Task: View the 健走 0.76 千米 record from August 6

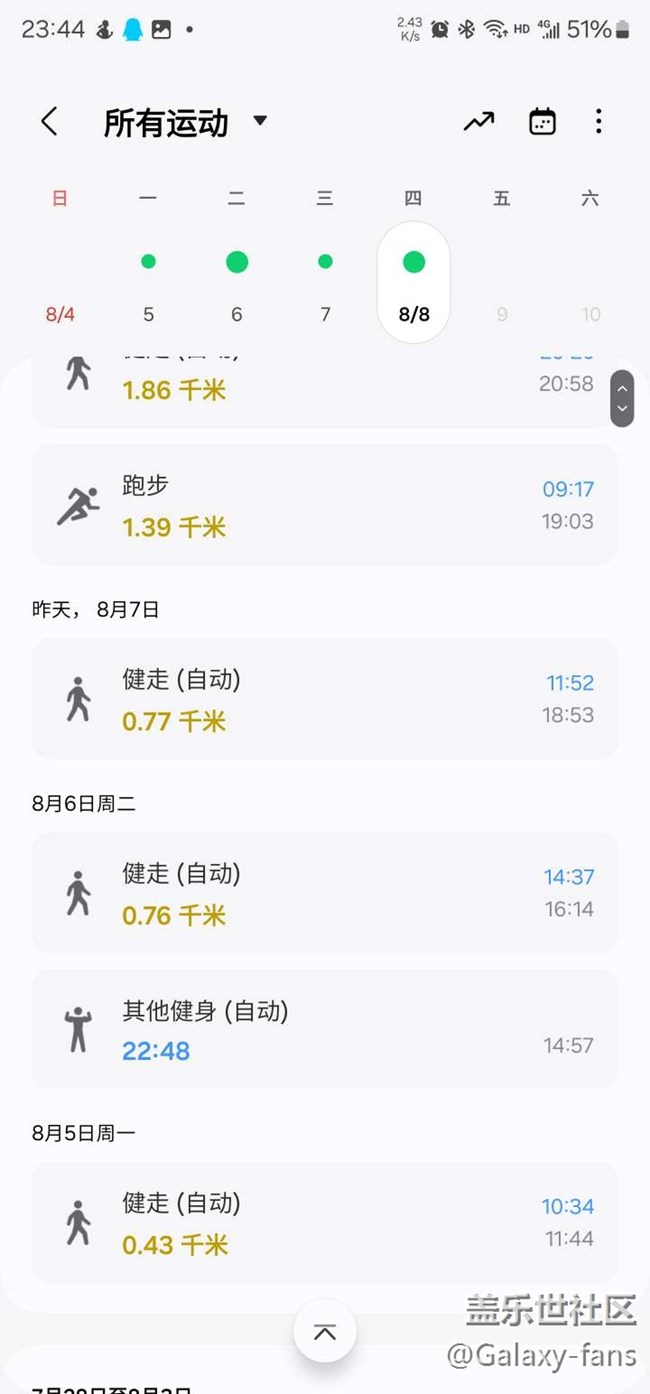Action: pyautogui.click(x=324, y=893)
